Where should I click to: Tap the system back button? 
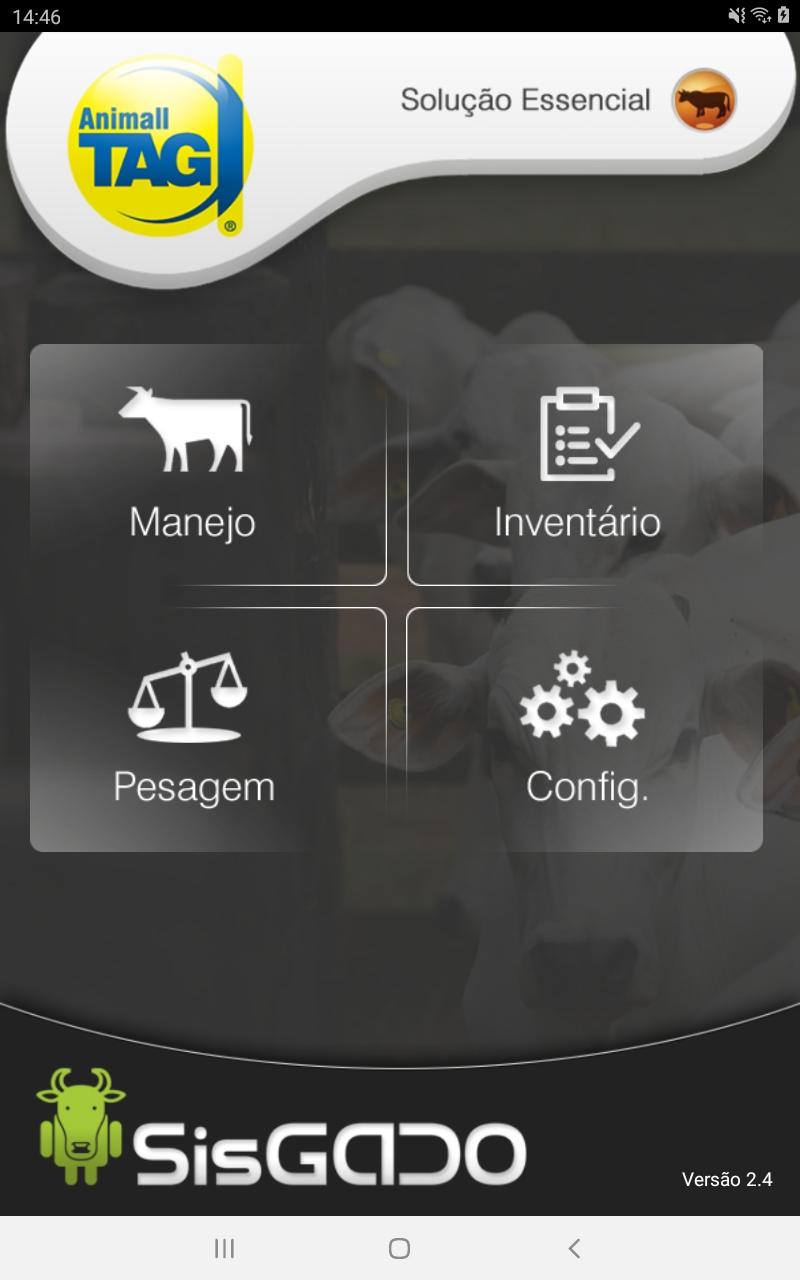tap(574, 1248)
